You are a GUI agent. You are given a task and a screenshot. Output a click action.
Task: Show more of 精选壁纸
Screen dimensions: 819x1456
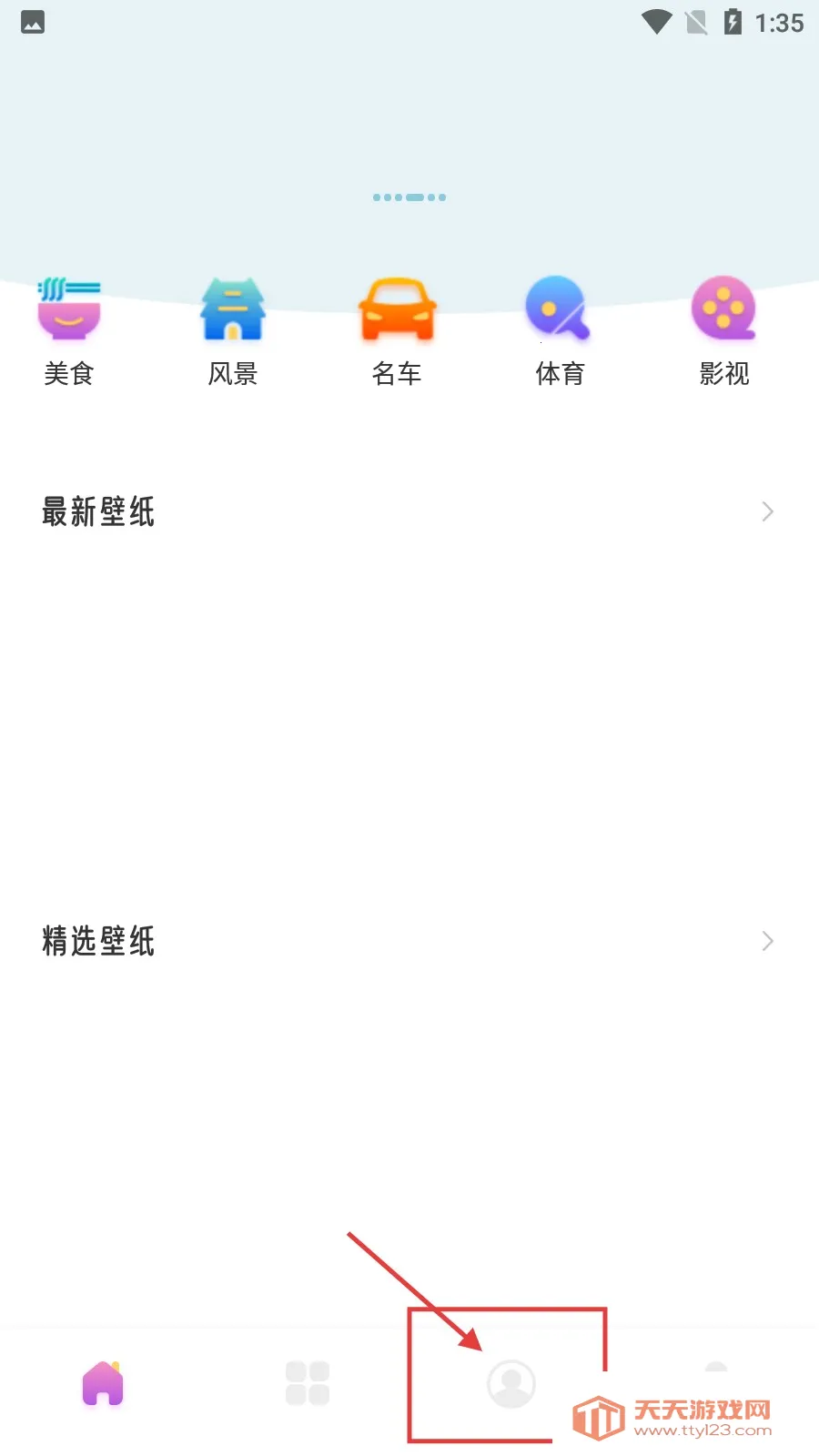pos(767,941)
